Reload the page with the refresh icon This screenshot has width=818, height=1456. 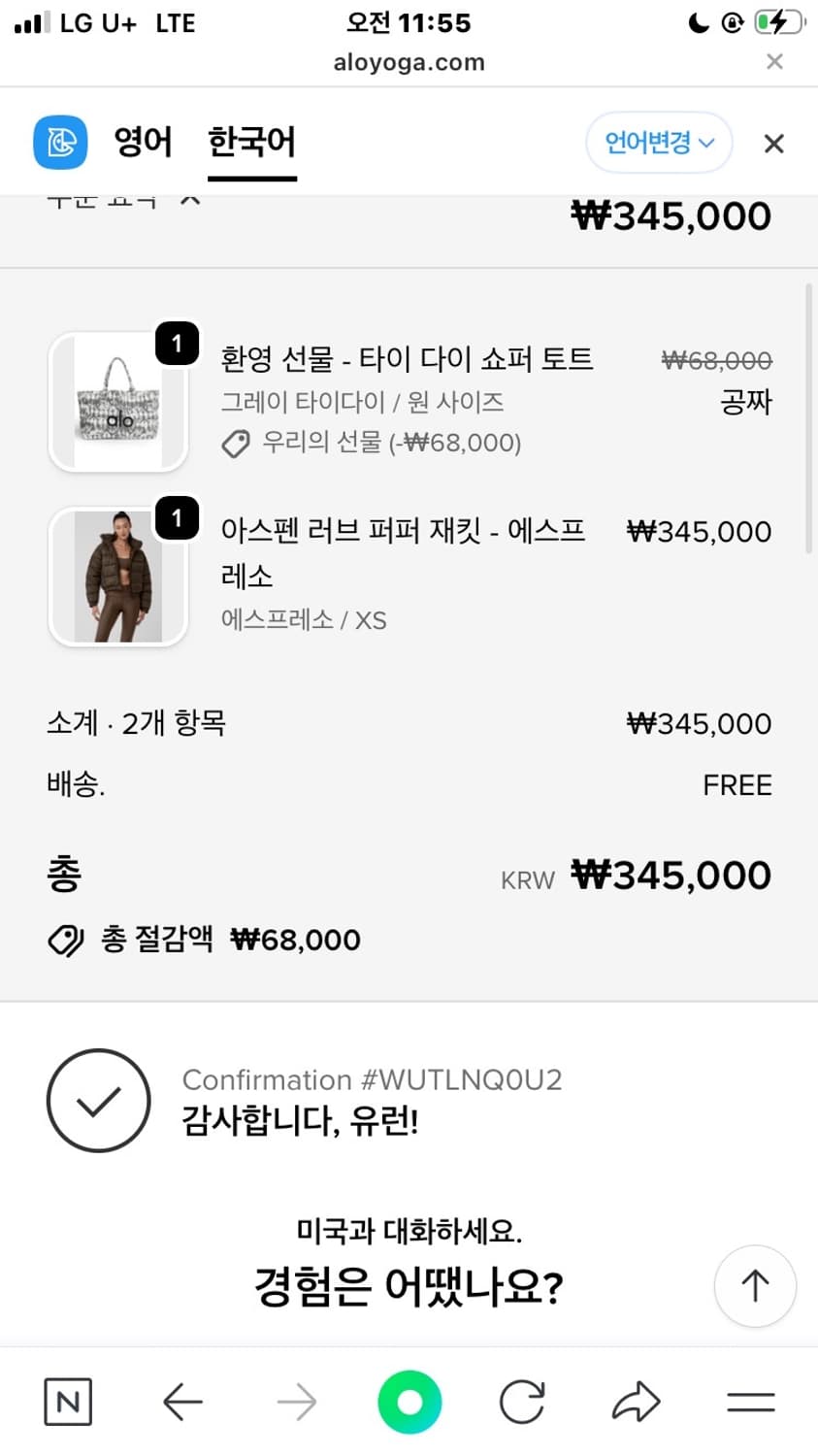(x=521, y=1401)
